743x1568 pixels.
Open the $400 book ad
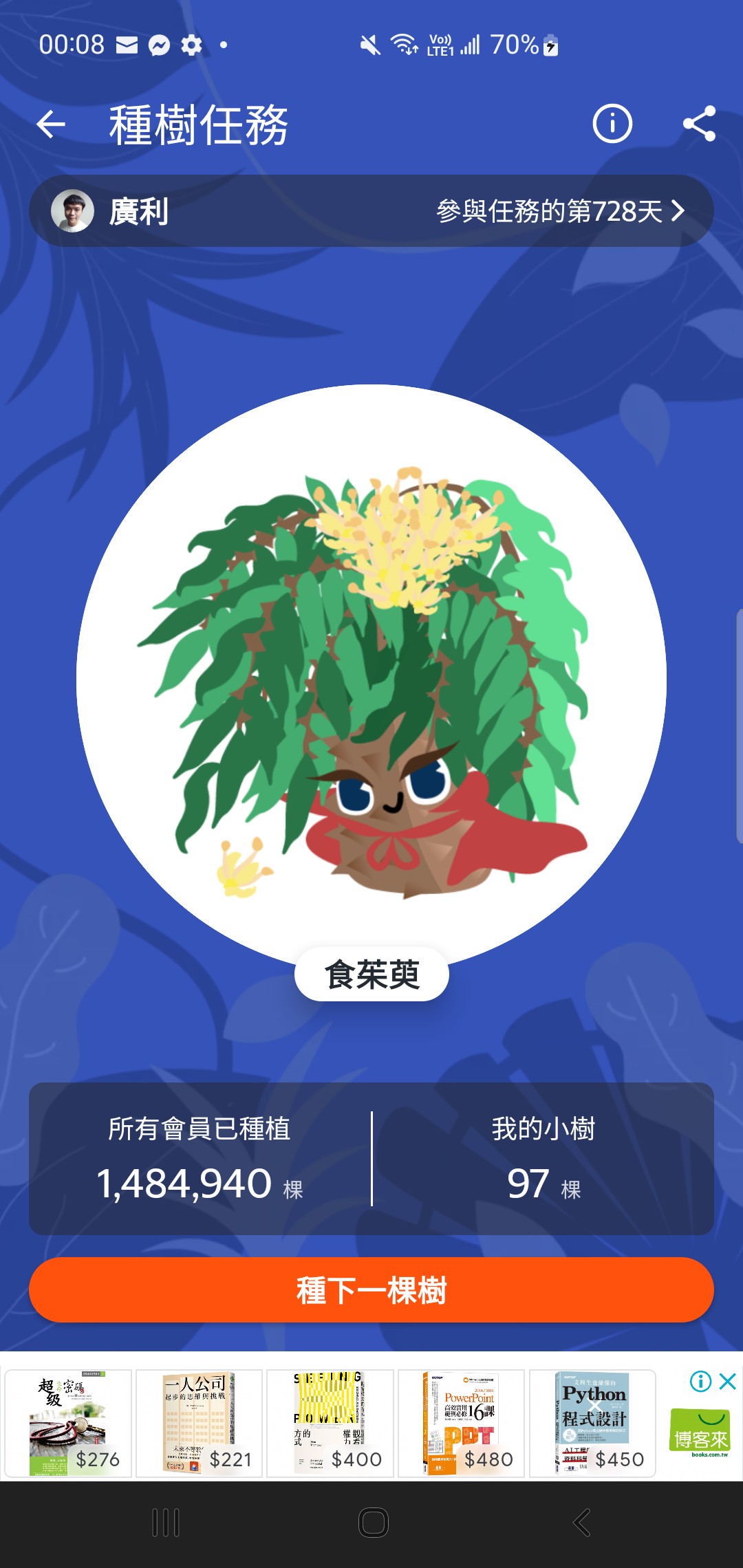330,1423
